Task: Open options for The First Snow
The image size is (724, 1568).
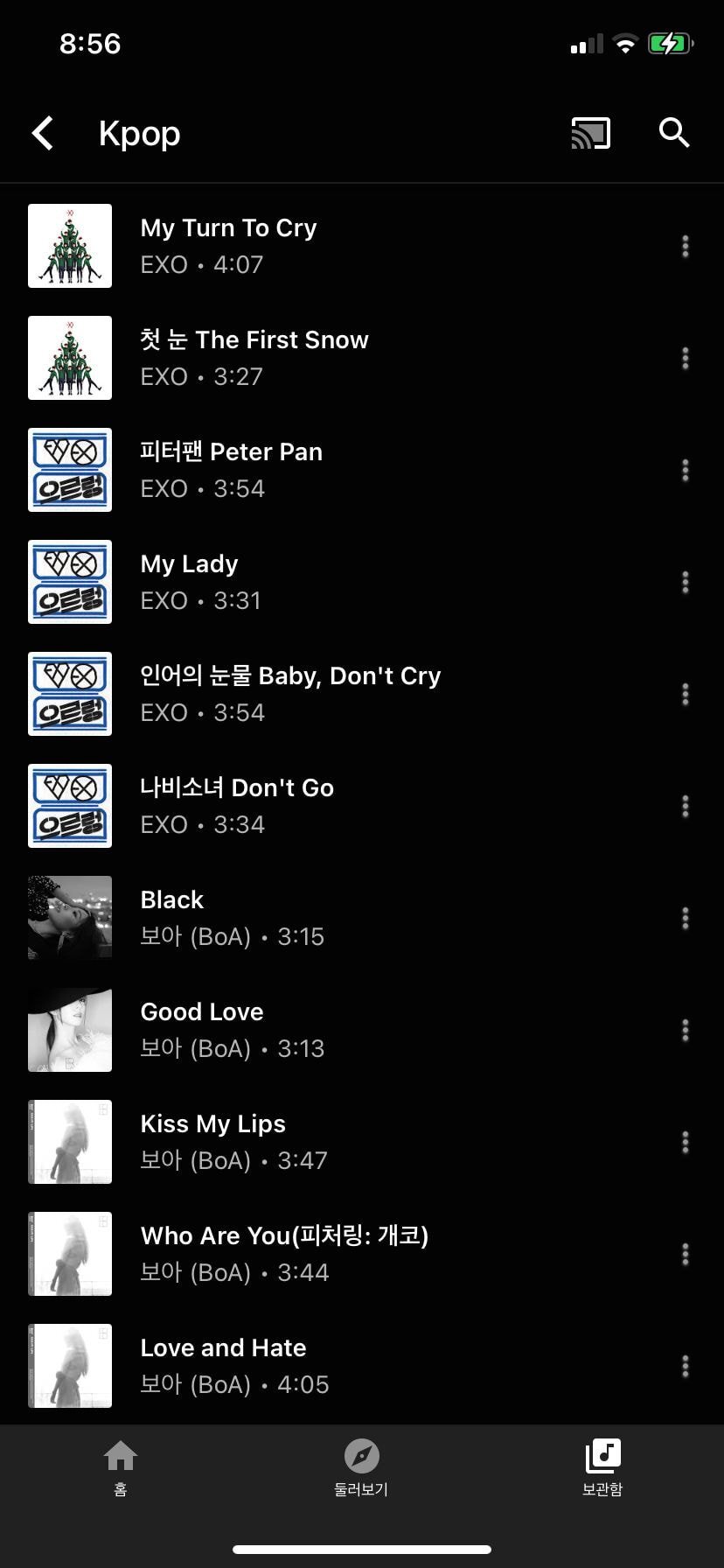Action: click(x=686, y=359)
